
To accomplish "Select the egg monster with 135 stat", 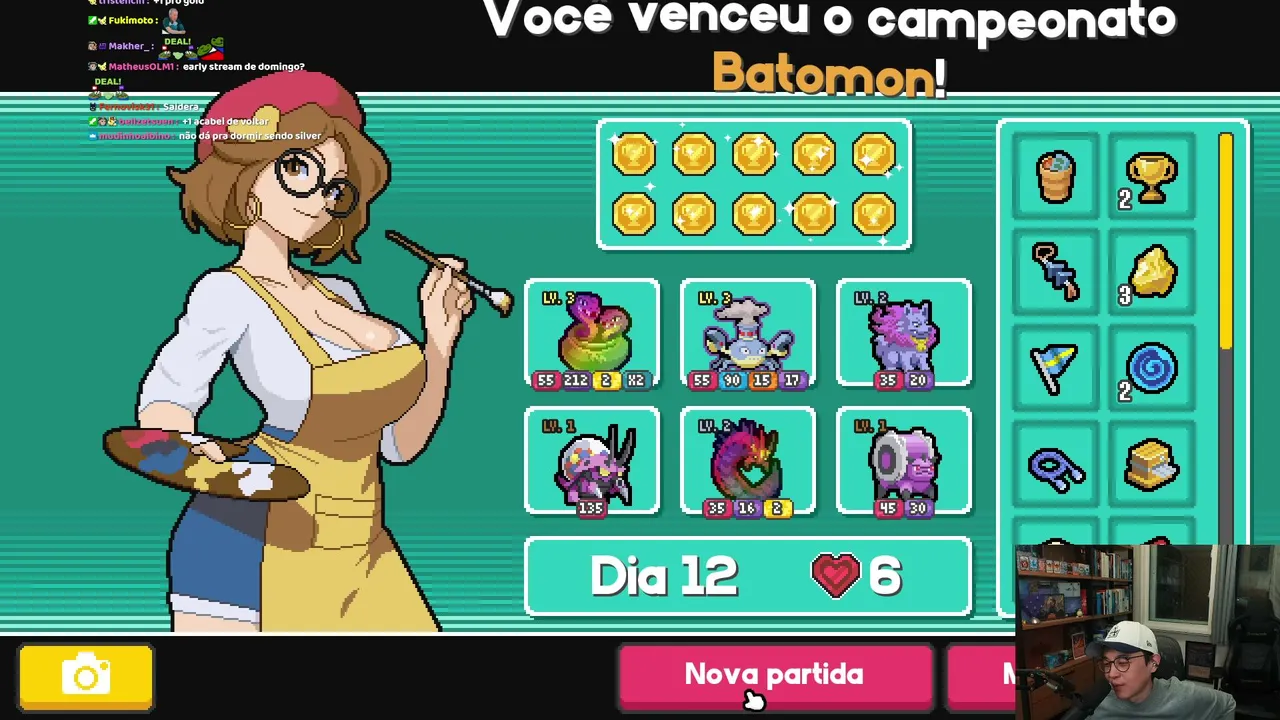I will (592, 462).
